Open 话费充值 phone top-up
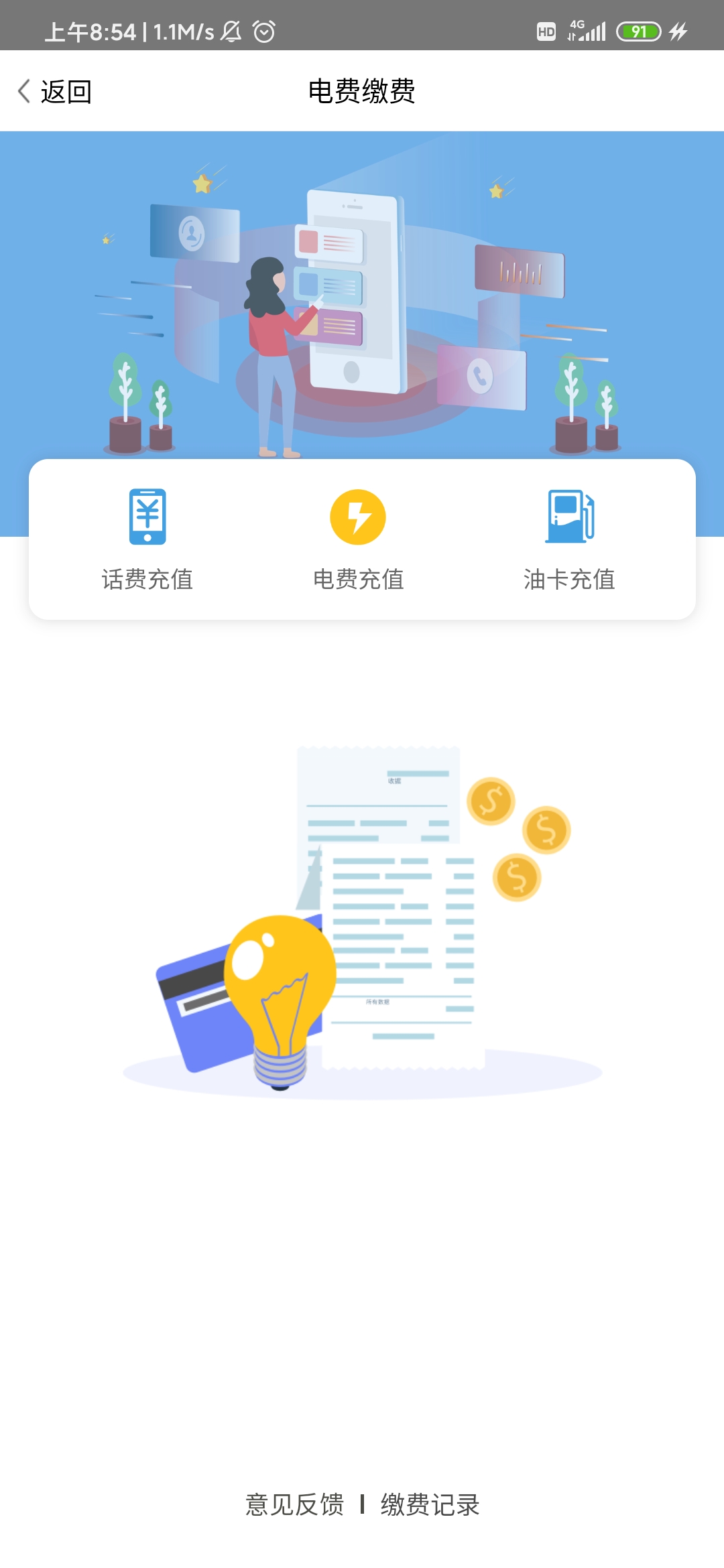Screen dimensions: 724x1568 click(147, 539)
